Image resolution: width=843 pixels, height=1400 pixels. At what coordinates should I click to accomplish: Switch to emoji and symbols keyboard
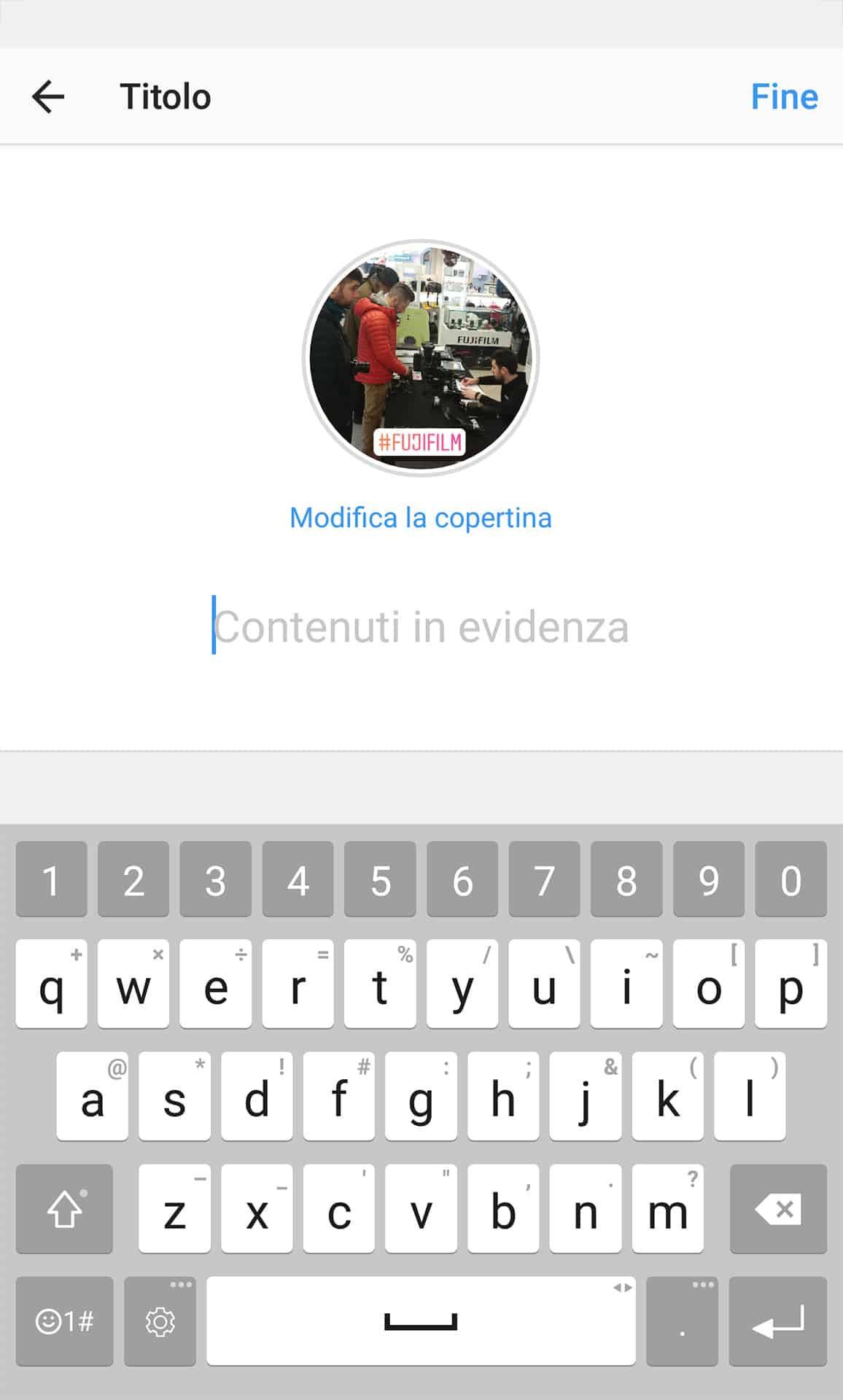(x=64, y=1321)
